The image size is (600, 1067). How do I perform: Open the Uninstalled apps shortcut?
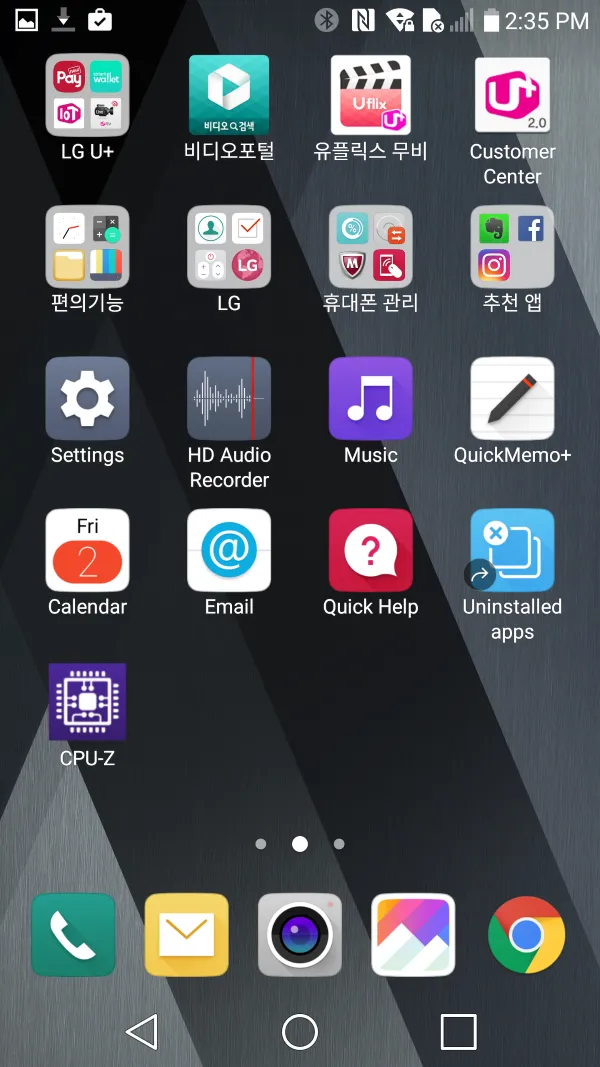512,551
